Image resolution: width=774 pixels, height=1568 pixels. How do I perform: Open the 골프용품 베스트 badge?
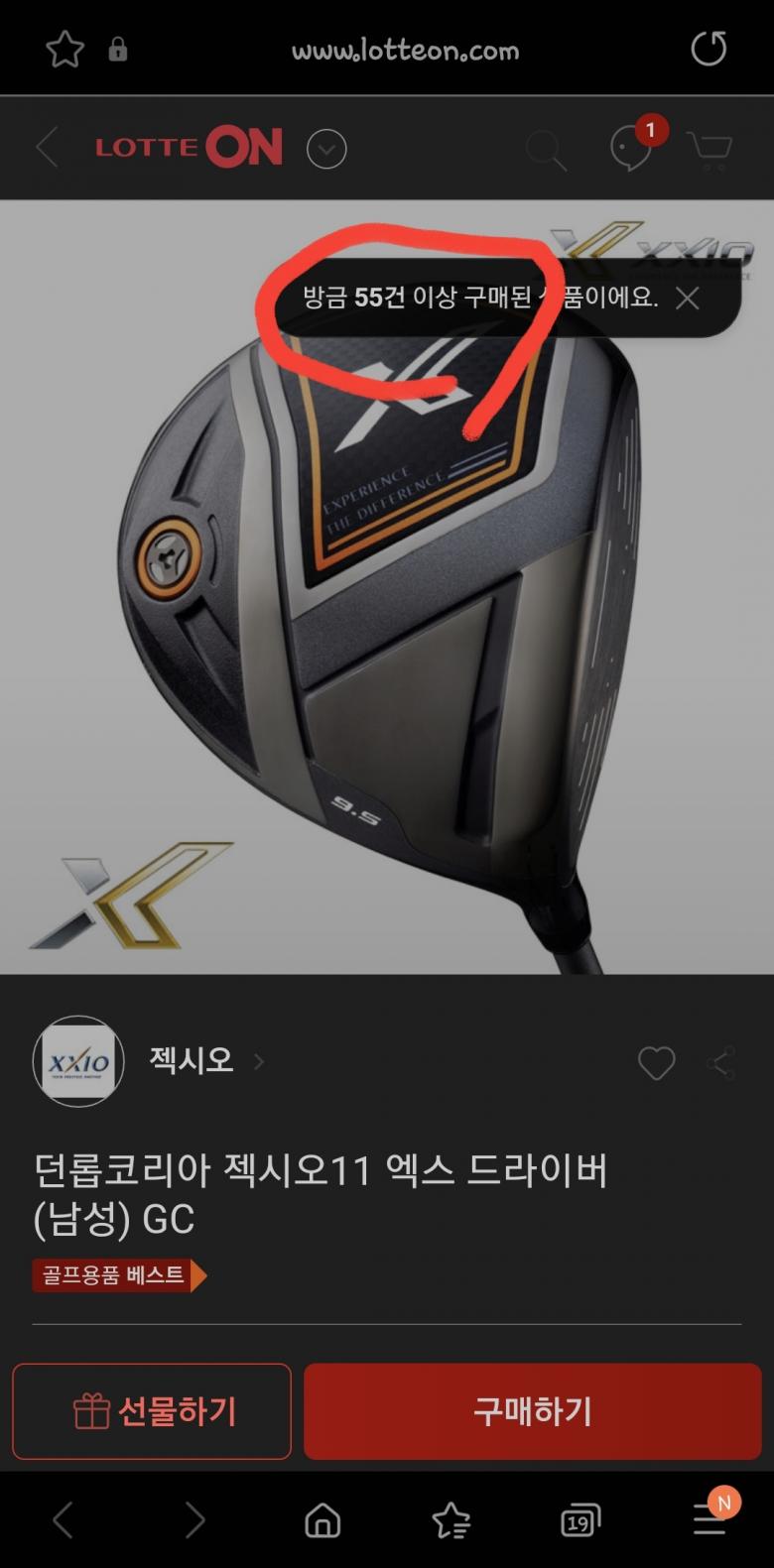(x=118, y=1274)
